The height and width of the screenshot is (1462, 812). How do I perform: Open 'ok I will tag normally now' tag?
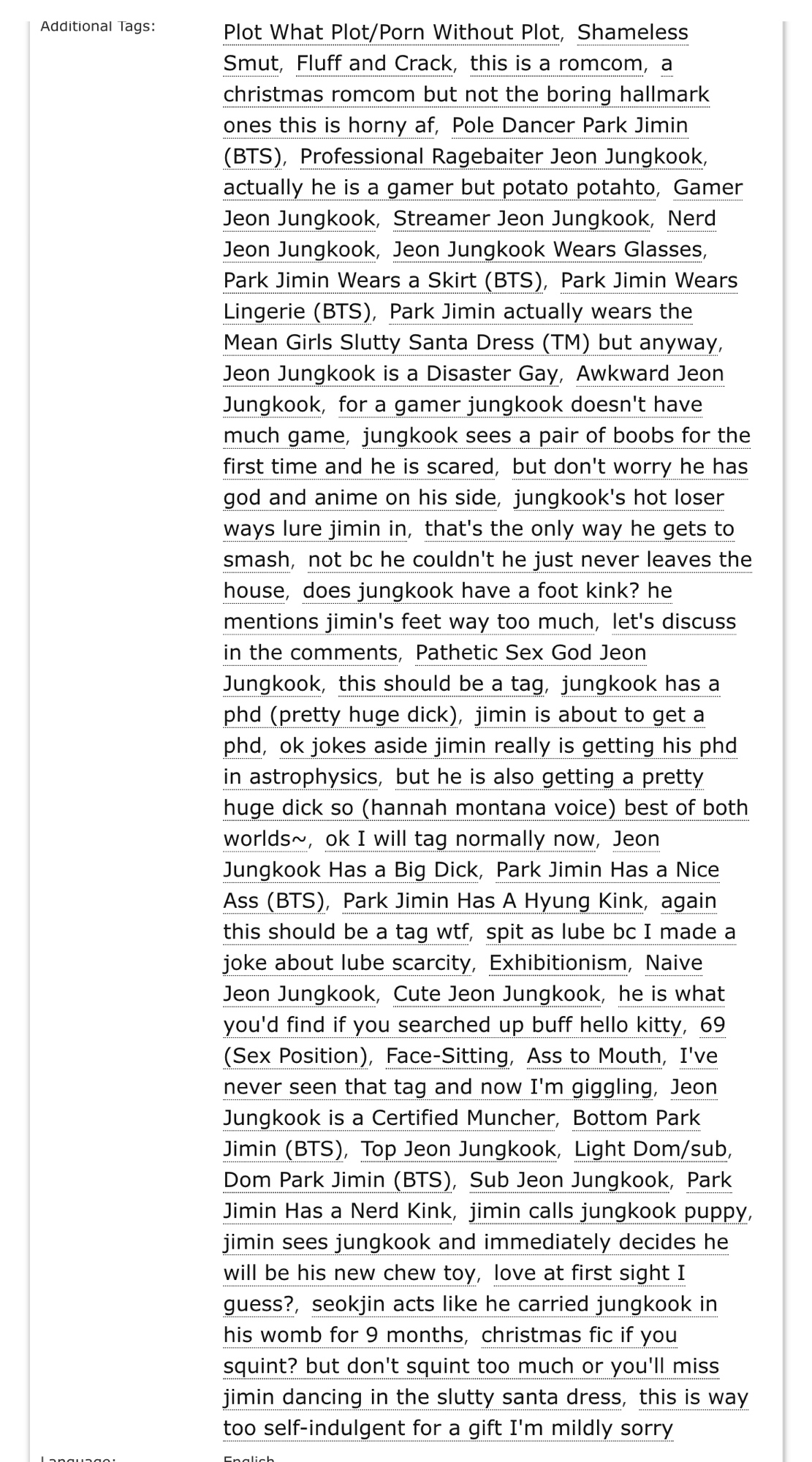click(460, 838)
